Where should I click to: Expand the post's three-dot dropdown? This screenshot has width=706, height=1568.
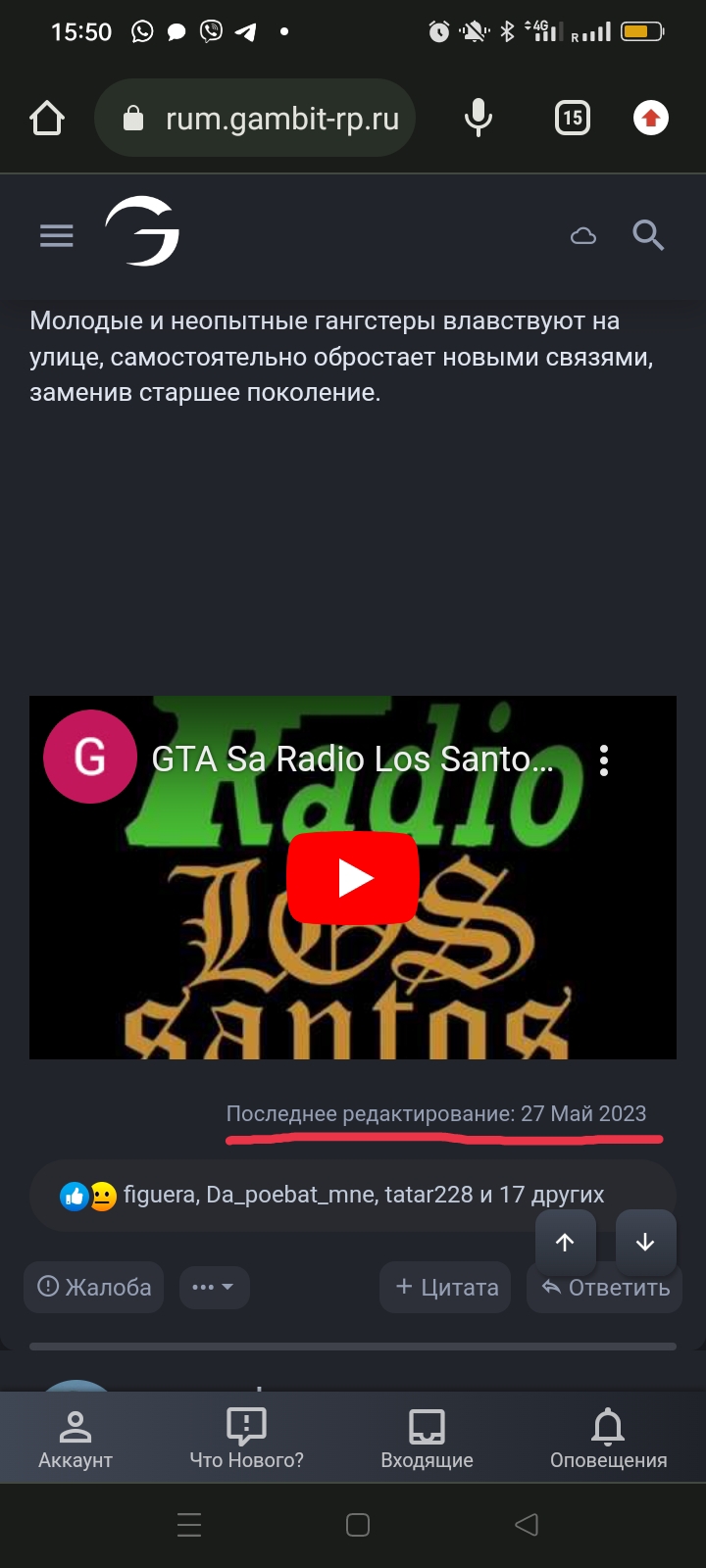(x=214, y=1287)
